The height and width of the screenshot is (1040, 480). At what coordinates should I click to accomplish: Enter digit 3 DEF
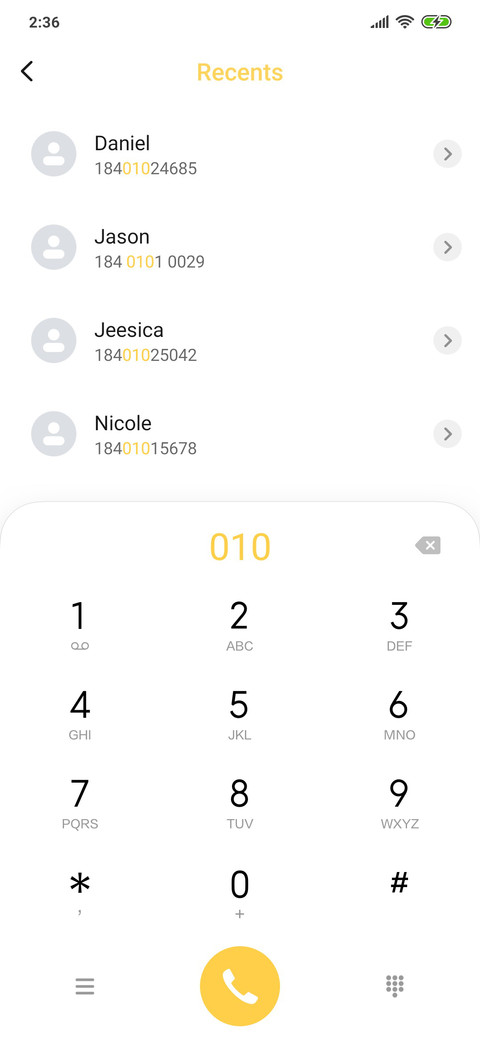[399, 626]
